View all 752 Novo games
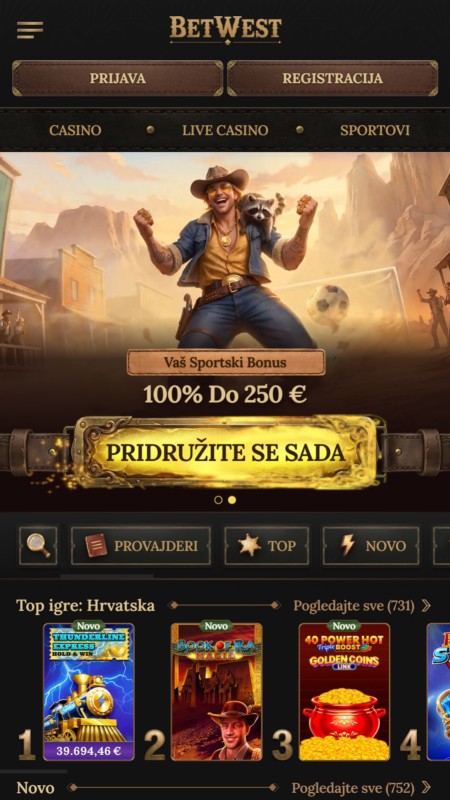The height and width of the screenshot is (800, 450). point(361,787)
